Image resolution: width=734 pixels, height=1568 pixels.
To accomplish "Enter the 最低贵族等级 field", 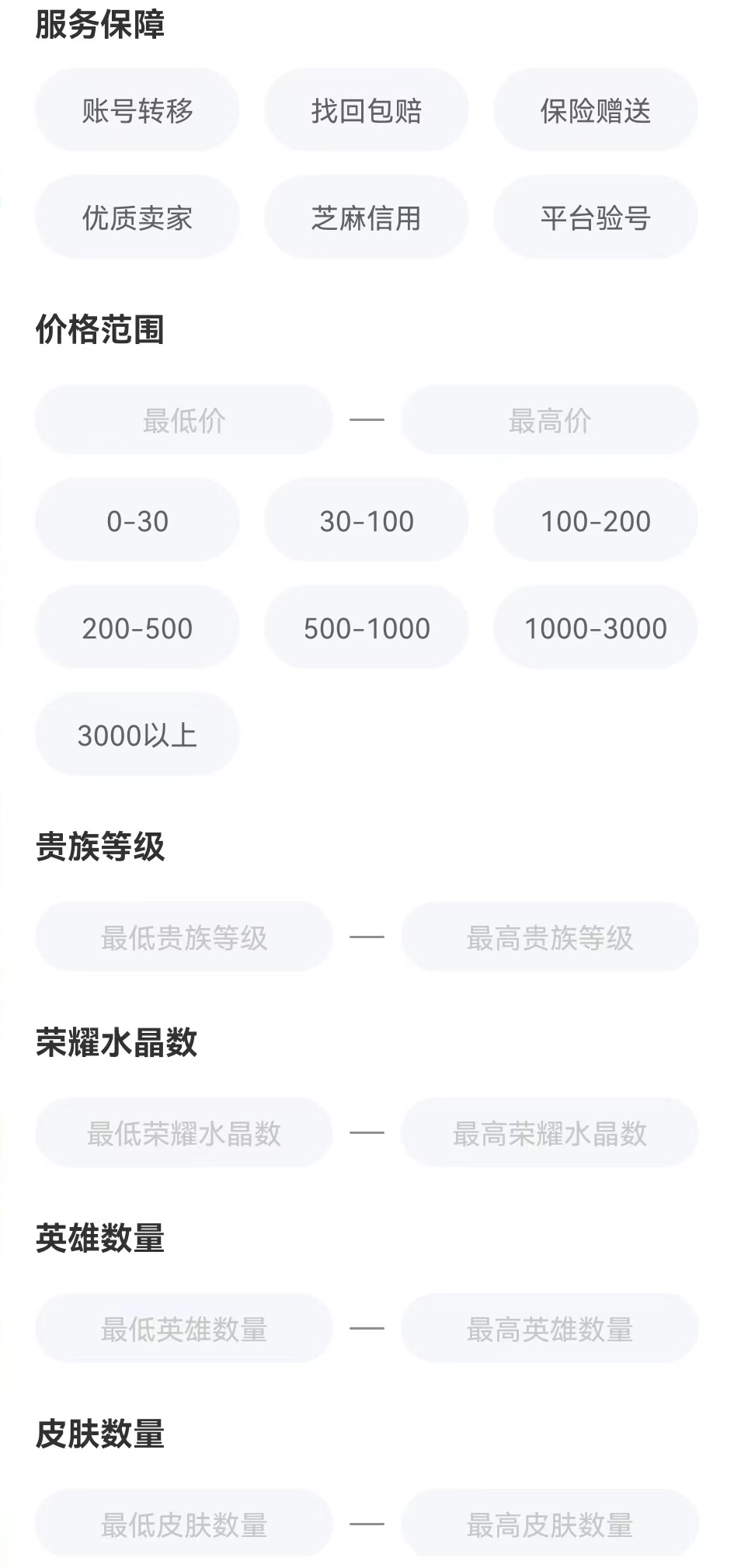I will click(184, 937).
